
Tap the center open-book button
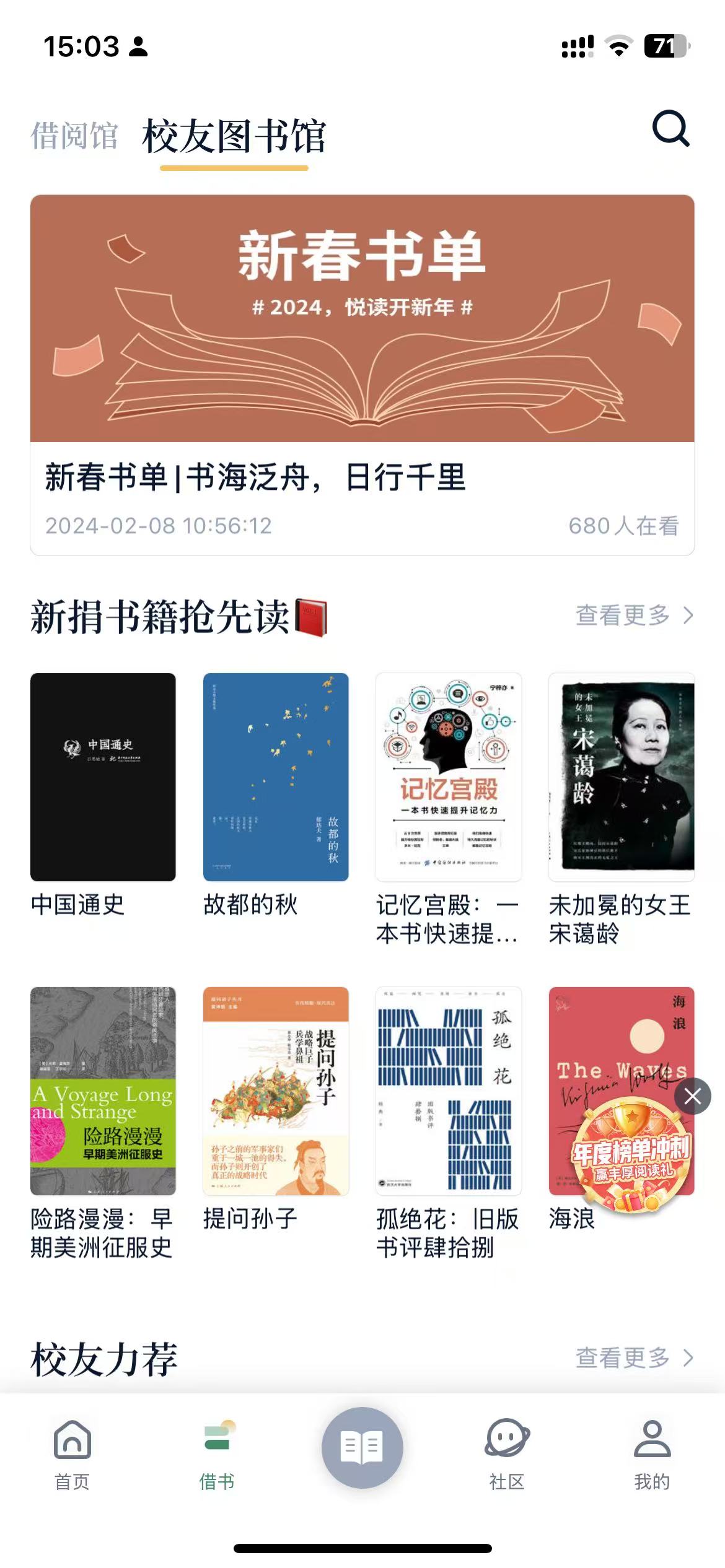coord(362,1447)
